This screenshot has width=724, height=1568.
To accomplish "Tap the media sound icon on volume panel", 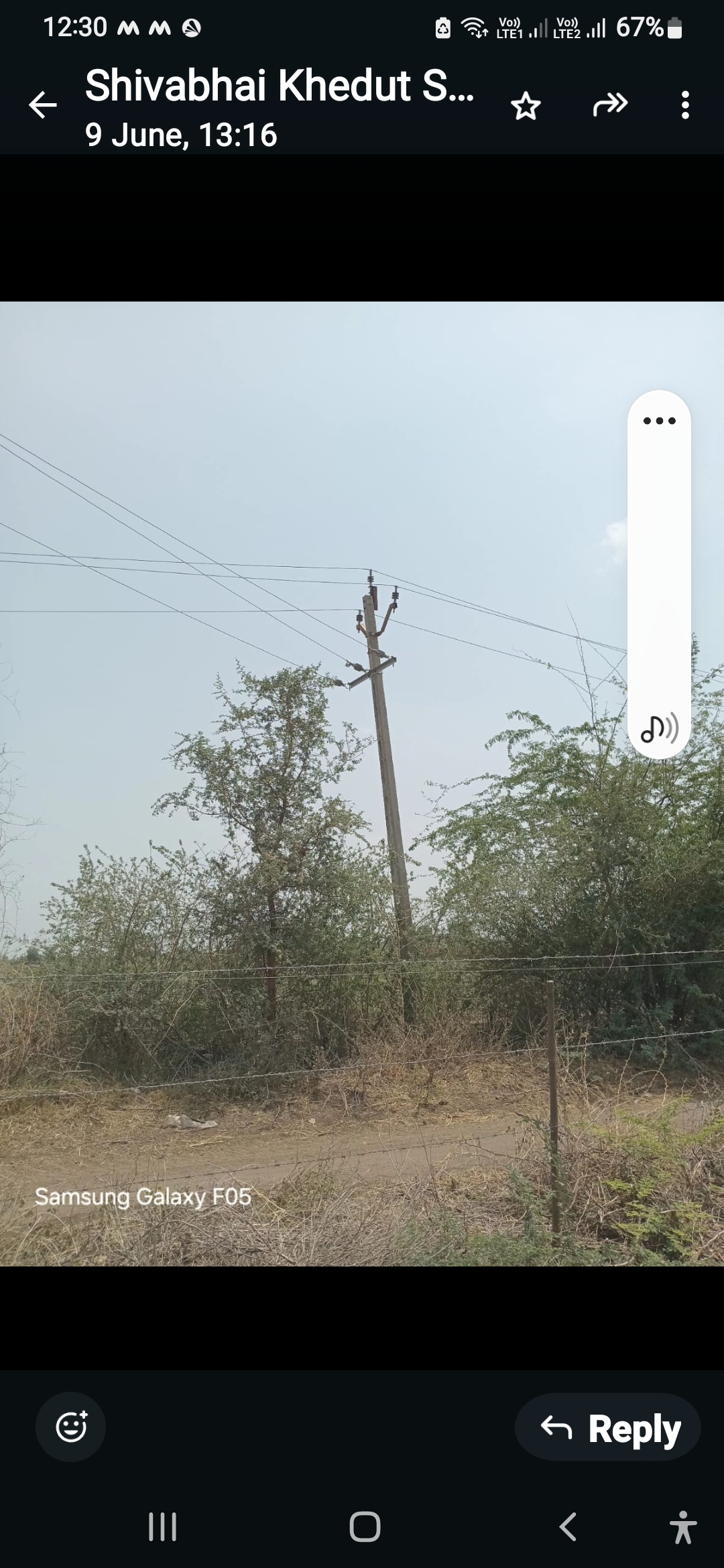I will [x=659, y=728].
